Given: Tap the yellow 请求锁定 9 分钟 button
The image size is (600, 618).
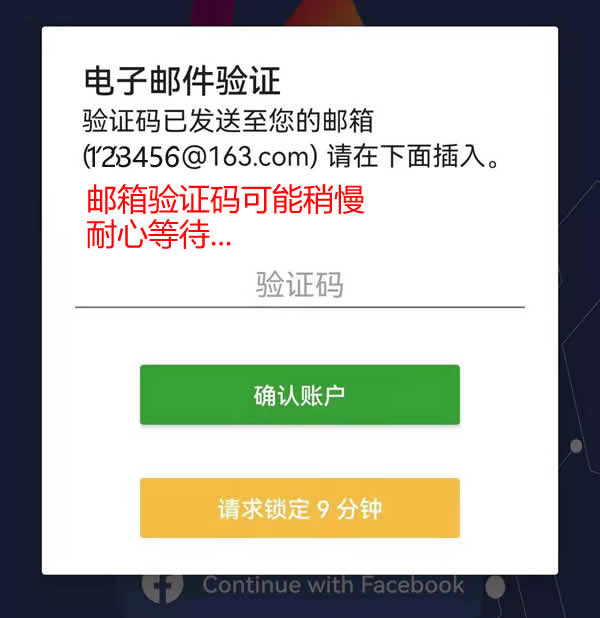Looking at the screenshot, I should pyautogui.click(x=299, y=508).
